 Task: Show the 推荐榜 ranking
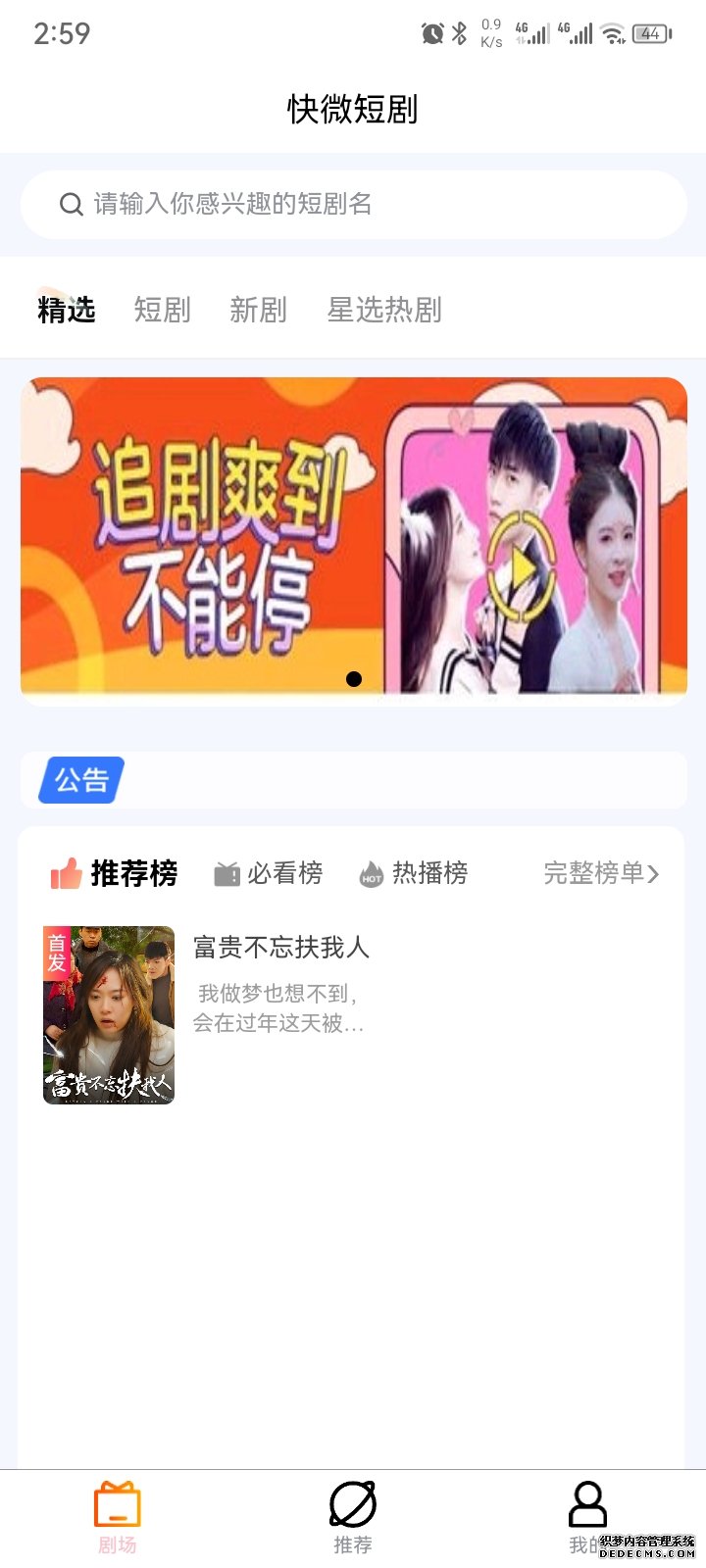[x=115, y=872]
